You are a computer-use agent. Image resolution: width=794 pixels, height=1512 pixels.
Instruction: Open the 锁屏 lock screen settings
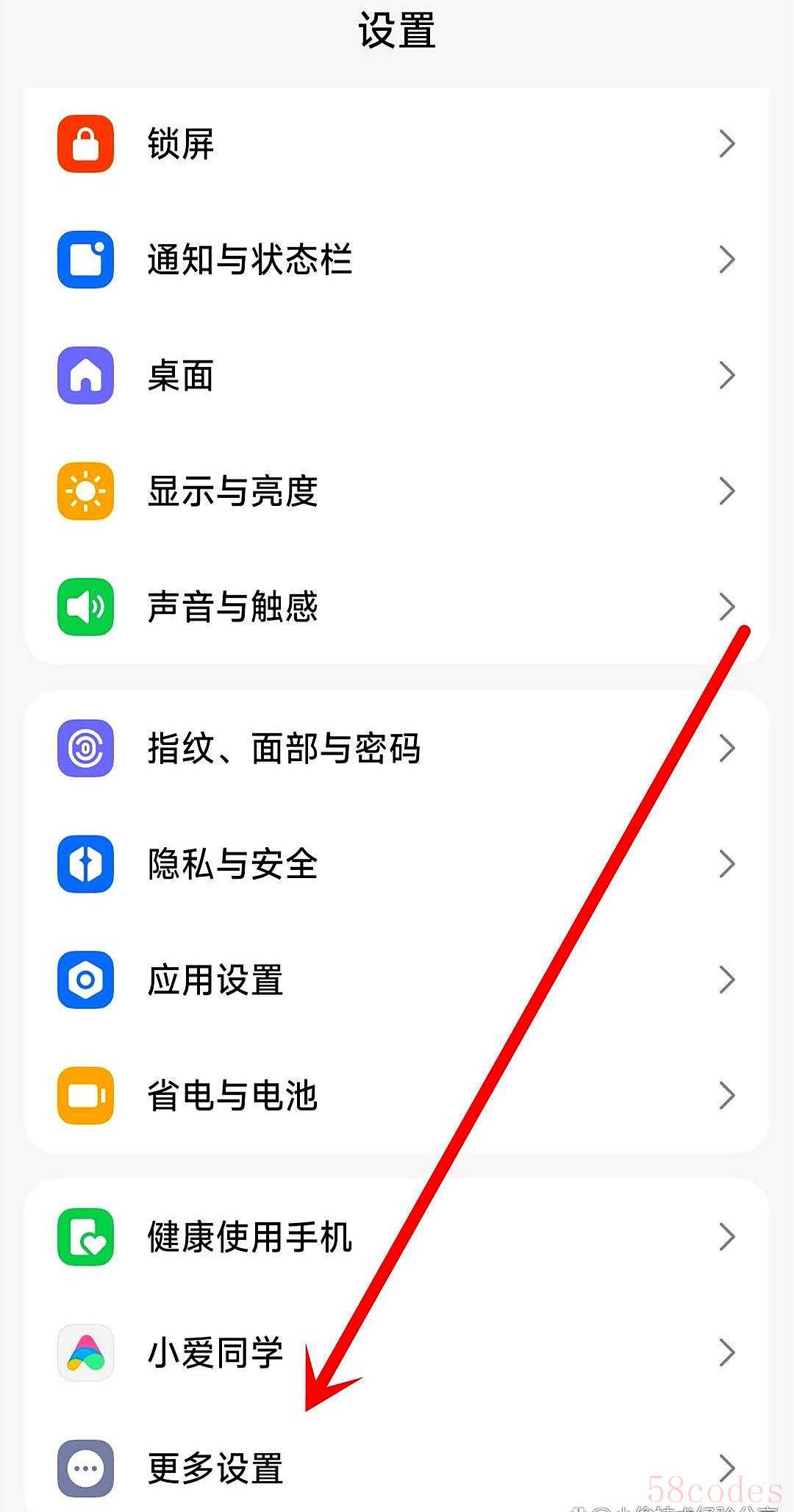(397, 144)
